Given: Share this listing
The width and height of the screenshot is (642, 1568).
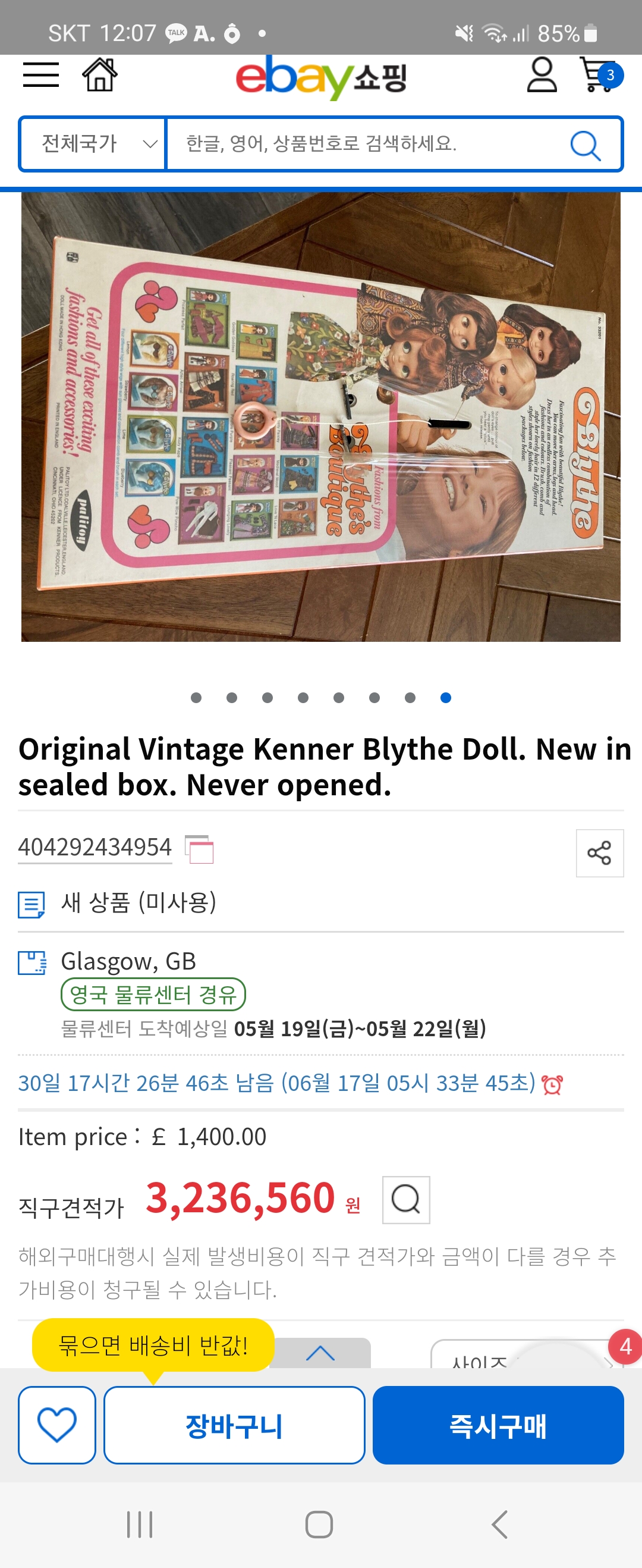Looking at the screenshot, I should click(599, 853).
